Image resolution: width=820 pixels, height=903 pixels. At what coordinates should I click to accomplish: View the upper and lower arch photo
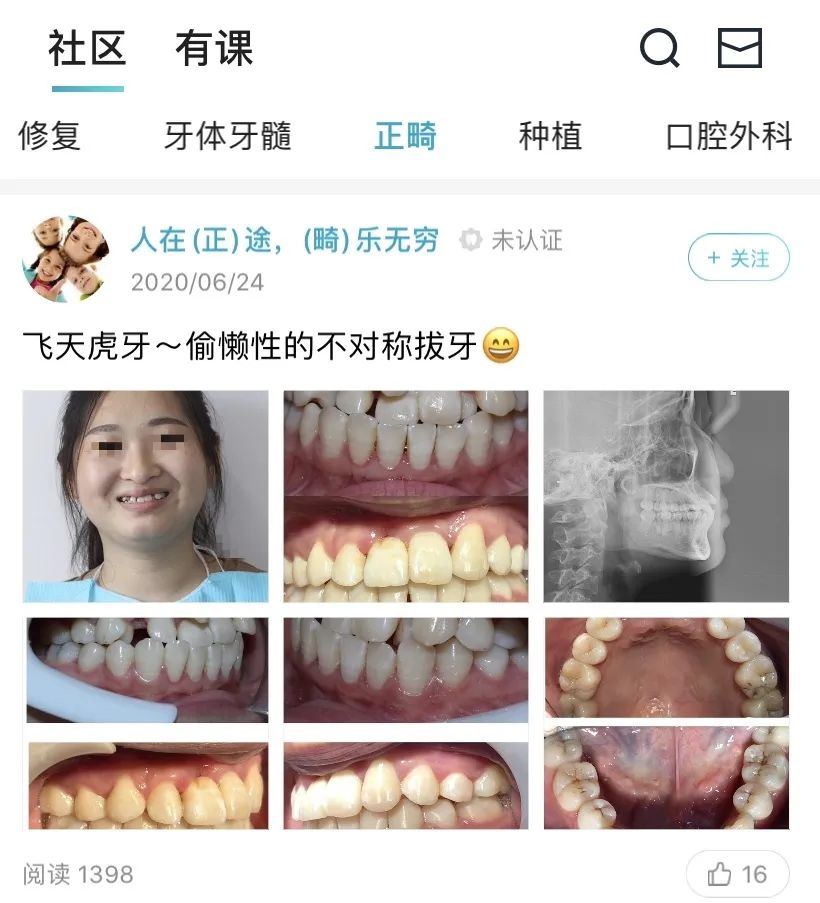pos(666,723)
